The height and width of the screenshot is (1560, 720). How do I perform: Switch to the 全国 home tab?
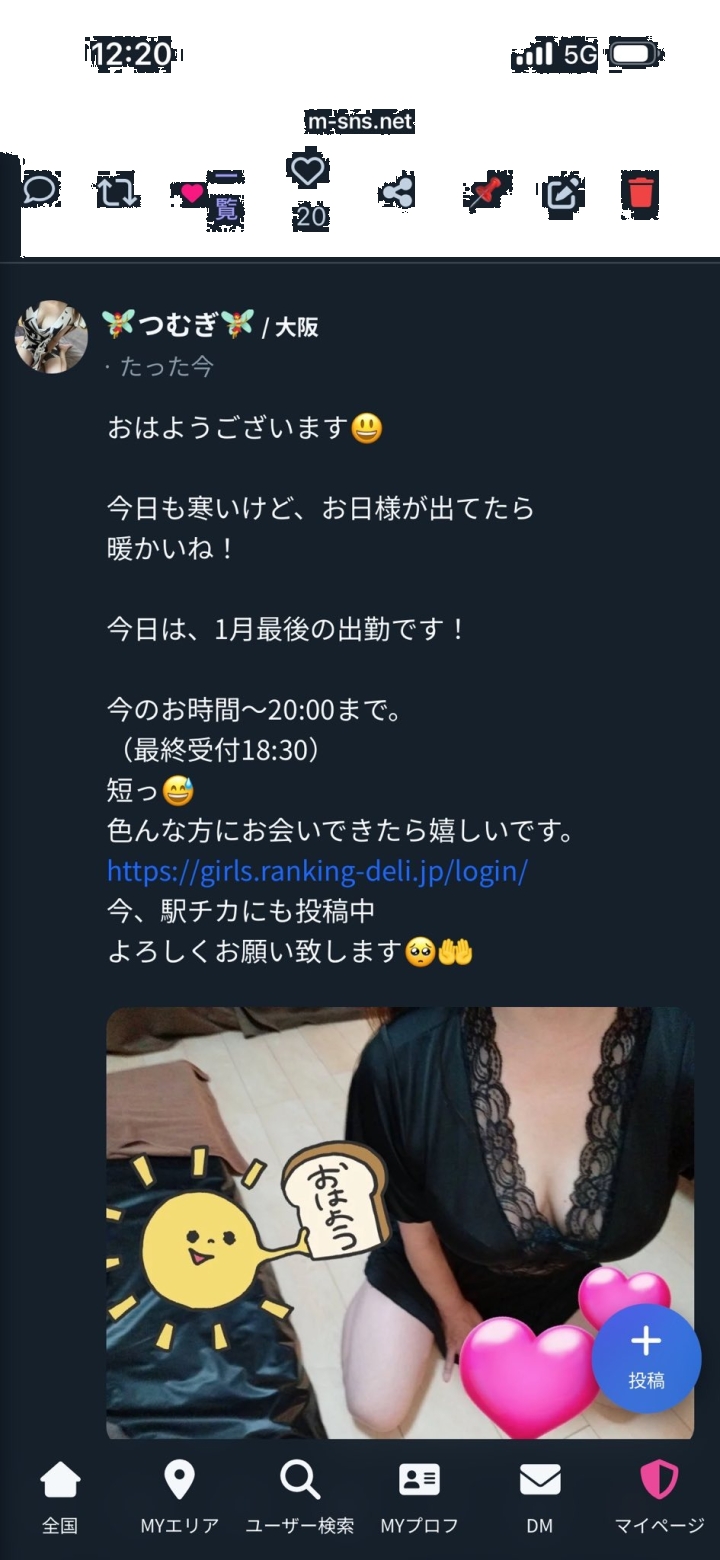click(x=60, y=1495)
